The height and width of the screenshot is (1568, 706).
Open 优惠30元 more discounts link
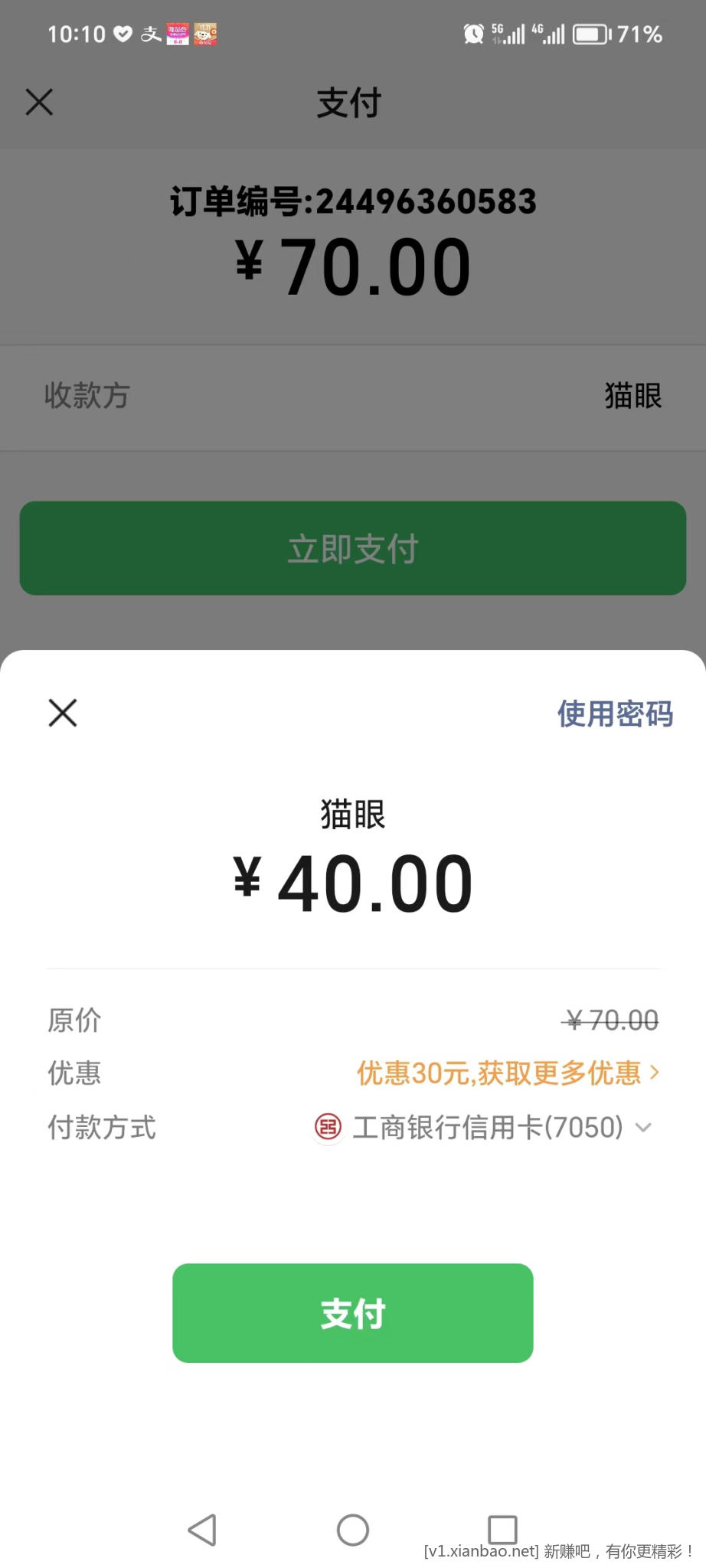[x=508, y=1073]
